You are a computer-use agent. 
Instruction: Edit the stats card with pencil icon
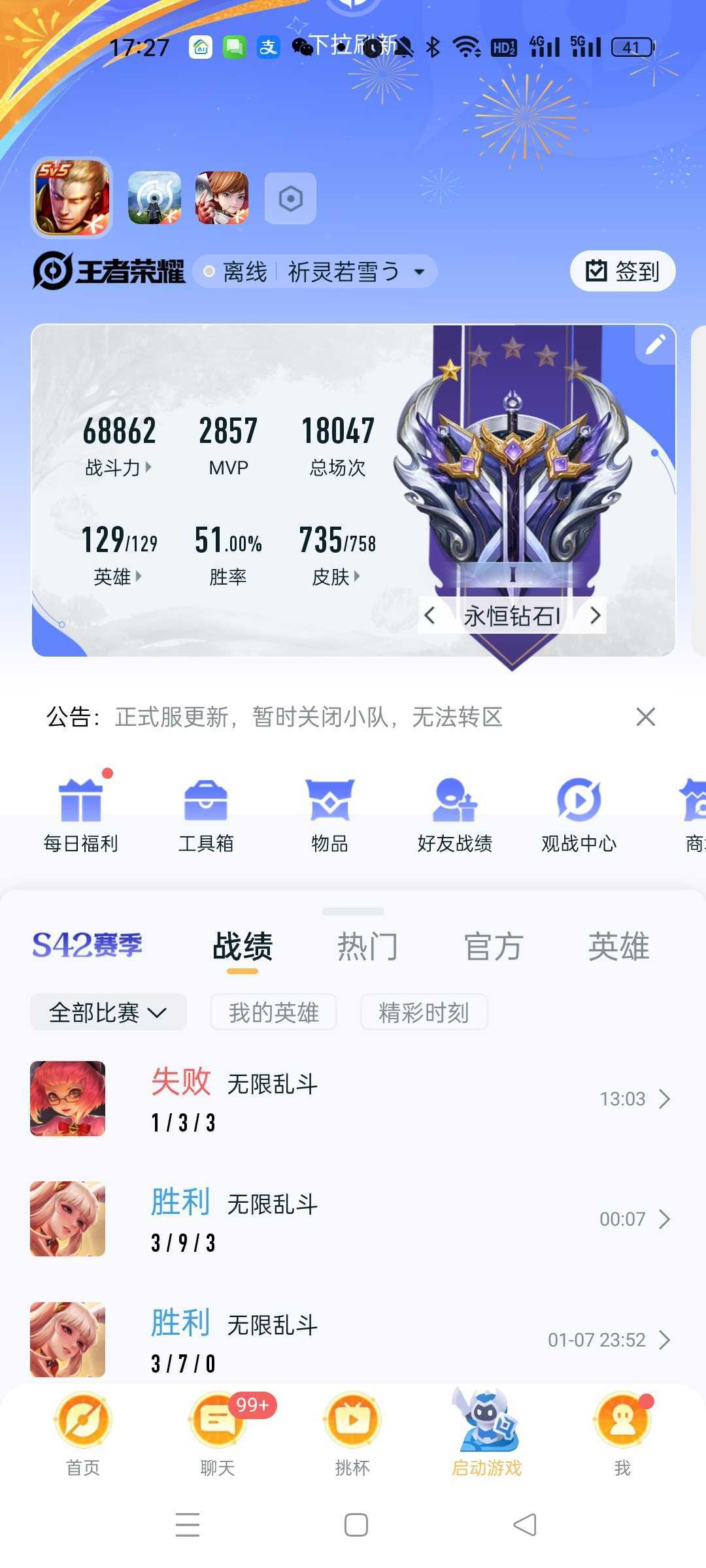click(x=655, y=344)
